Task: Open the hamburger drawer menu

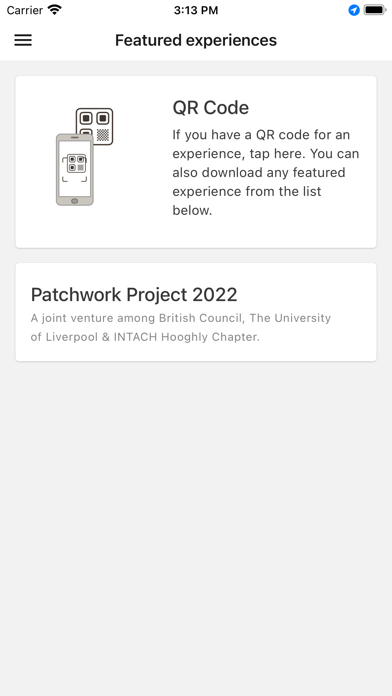Action: pos(23,40)
